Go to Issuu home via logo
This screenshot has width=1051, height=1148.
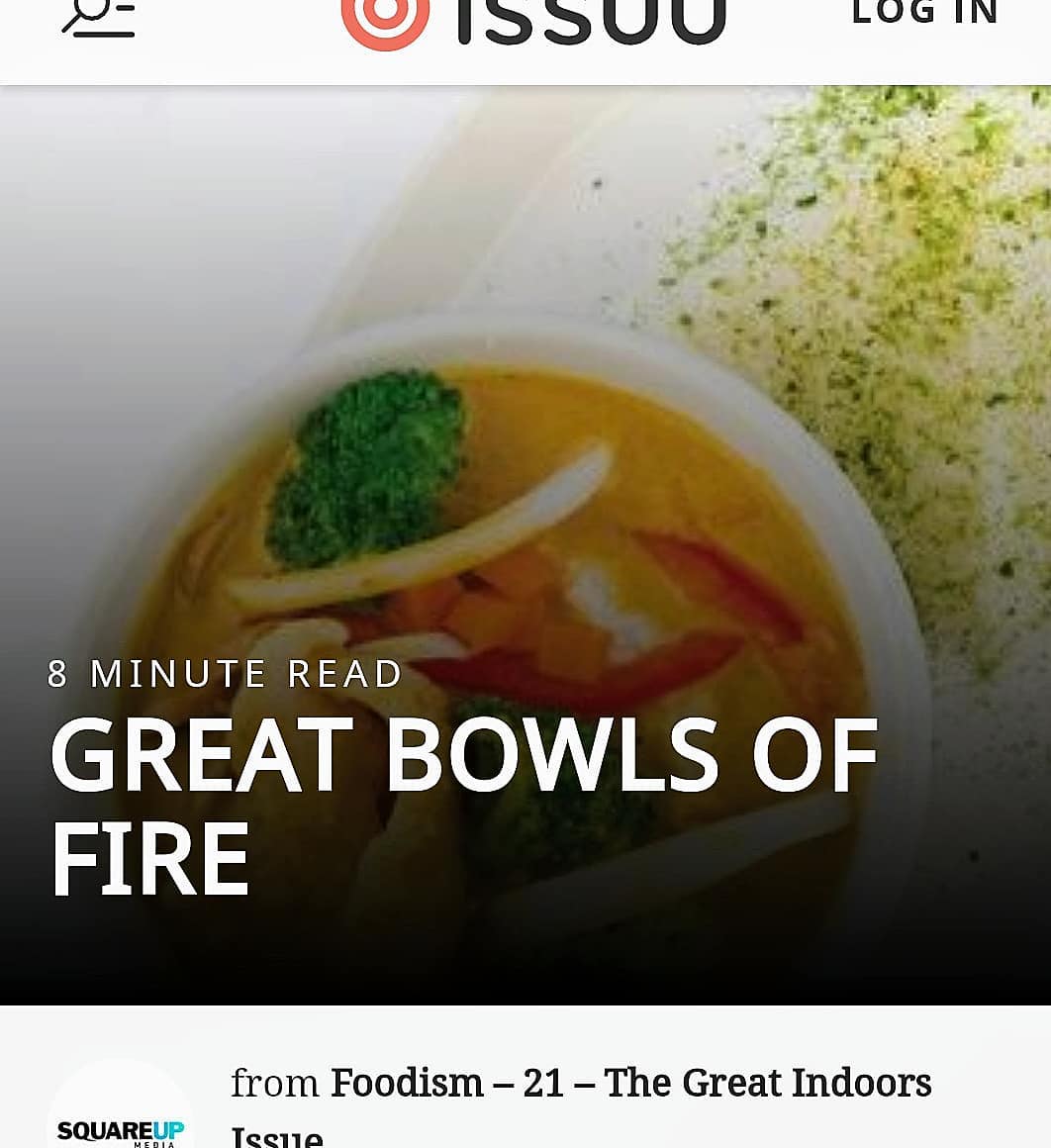pyautogui.click(x=533, y=22)
